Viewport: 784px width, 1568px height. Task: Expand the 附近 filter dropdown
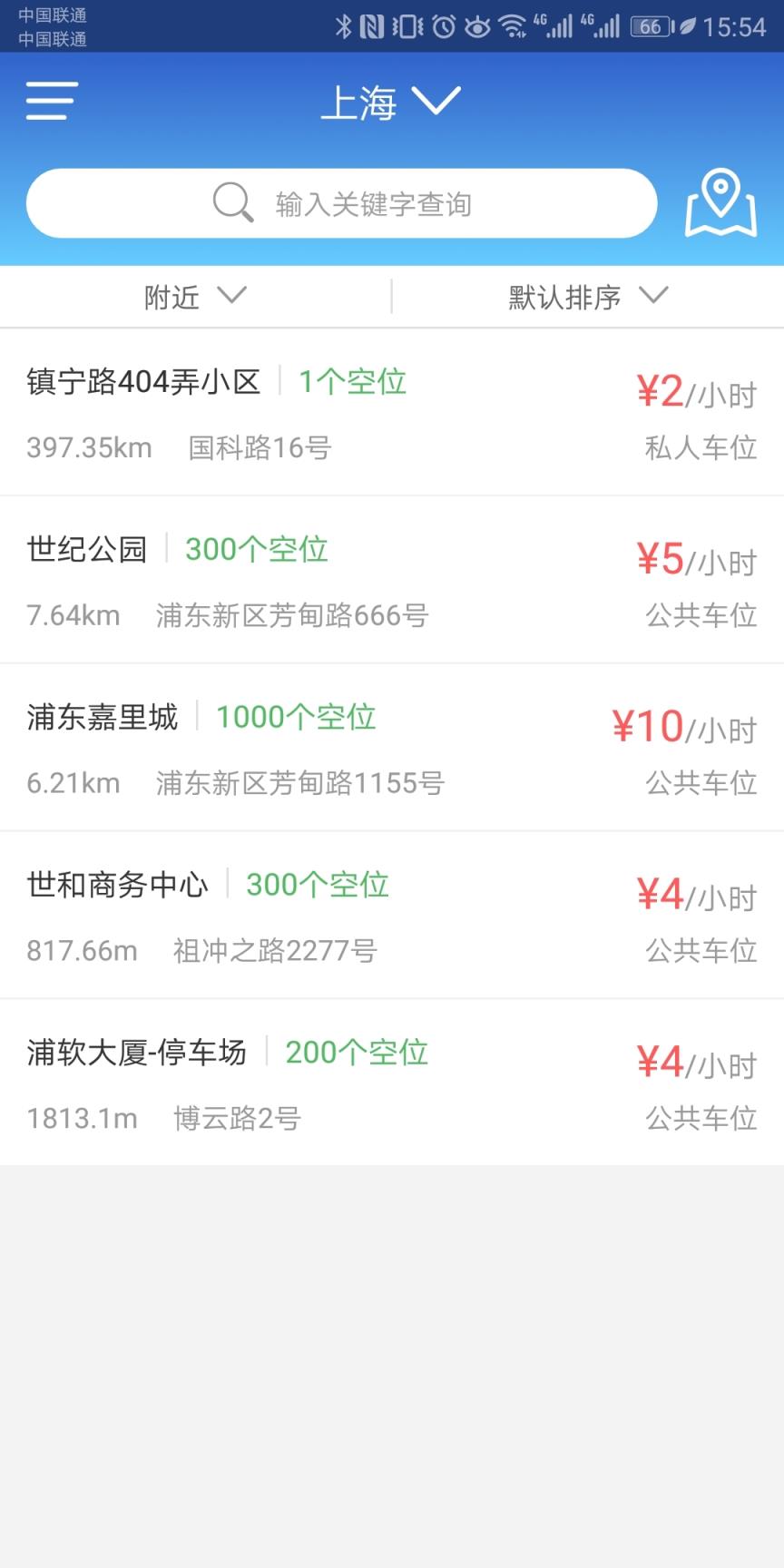pos(194,296)
